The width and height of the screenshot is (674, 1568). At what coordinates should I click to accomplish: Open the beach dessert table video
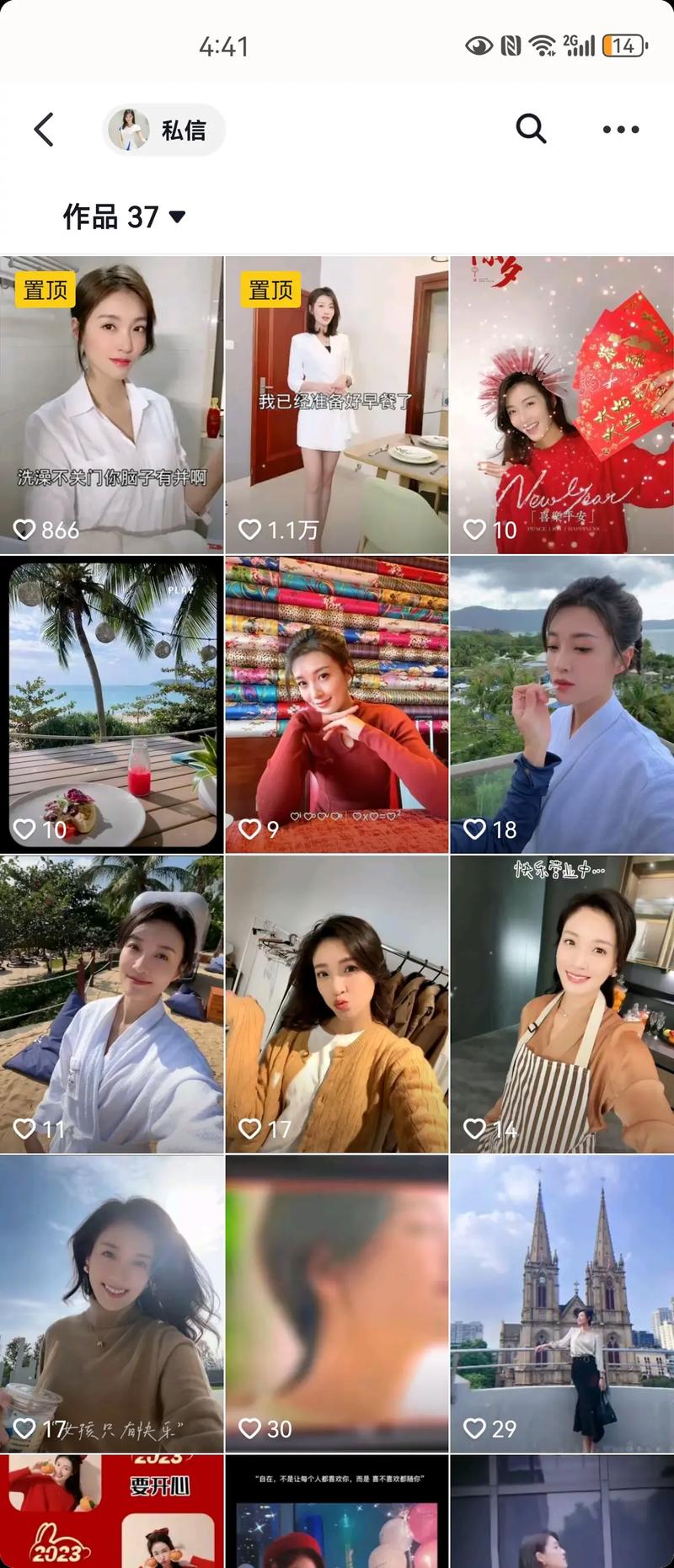[112, 704]
